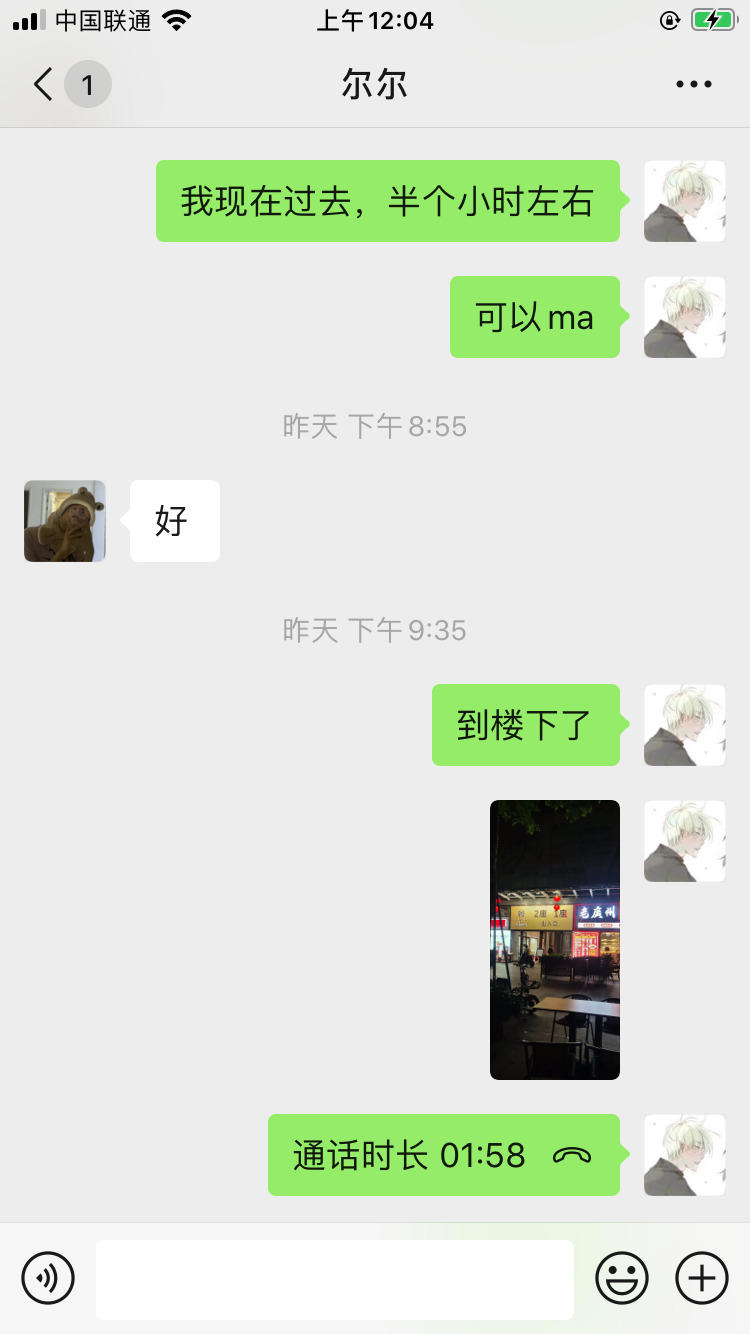Open the sent night street photo
This screenshot has width=750, height=1334.
pos(555,939)
